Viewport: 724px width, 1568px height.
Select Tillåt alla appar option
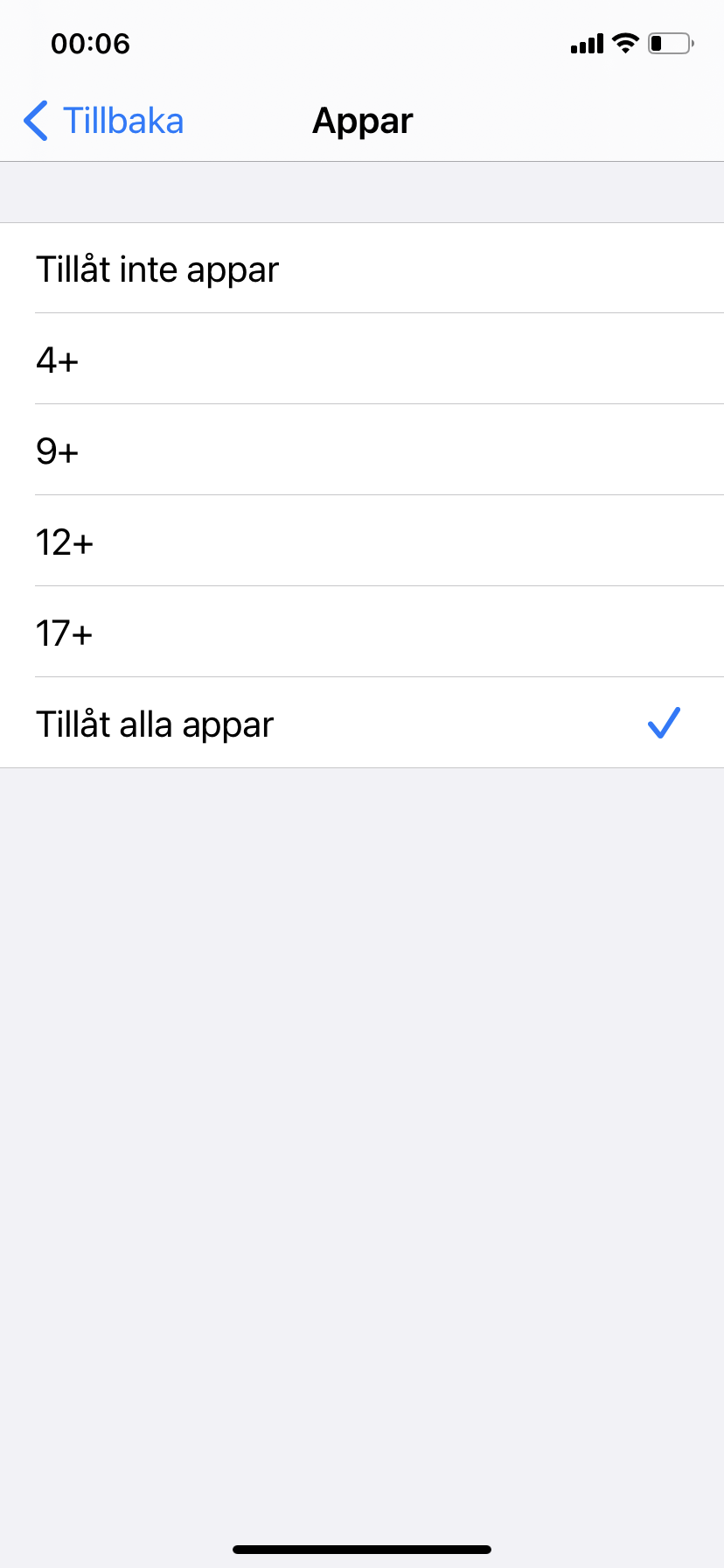point(156,724)
